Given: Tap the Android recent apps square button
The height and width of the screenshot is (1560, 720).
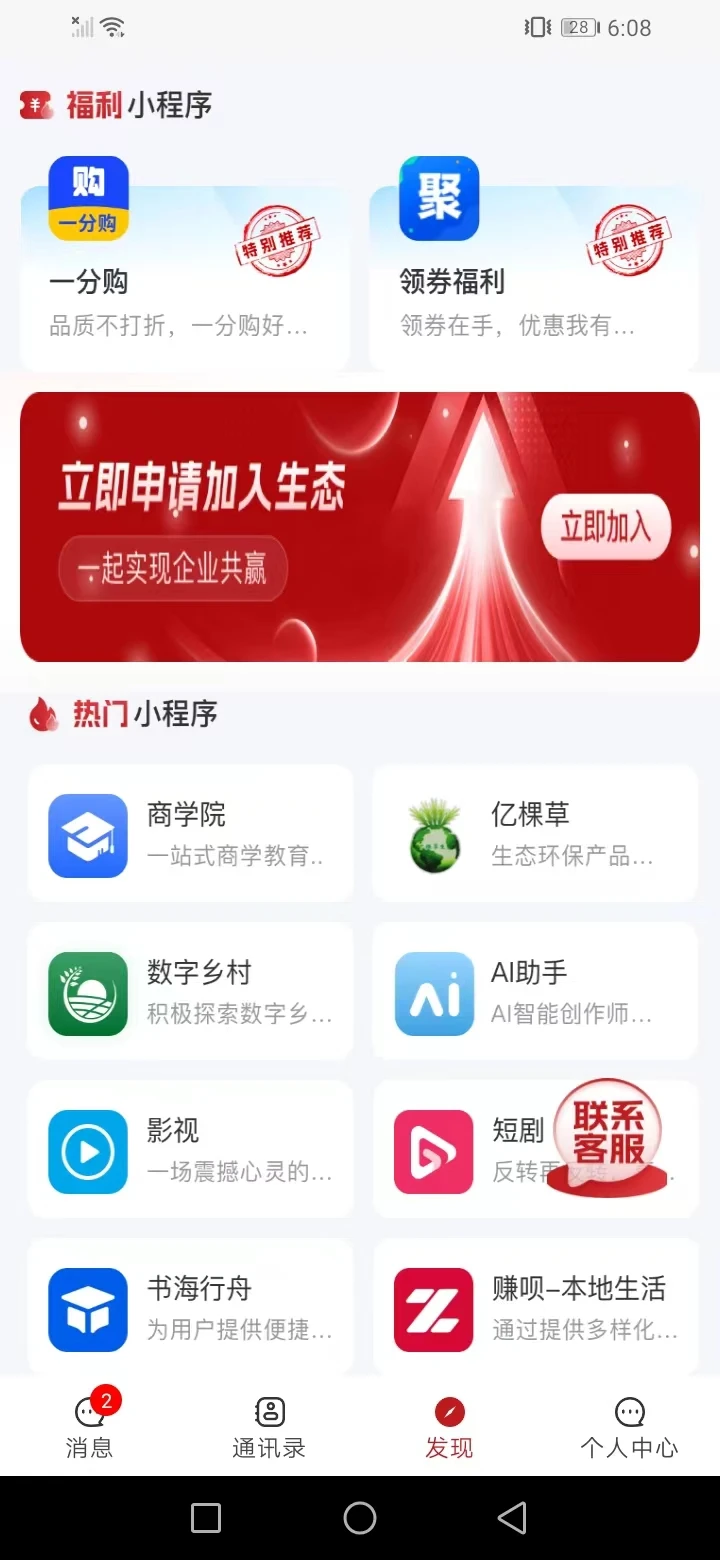Looking at the screenshot, I should coord(206,1516).
